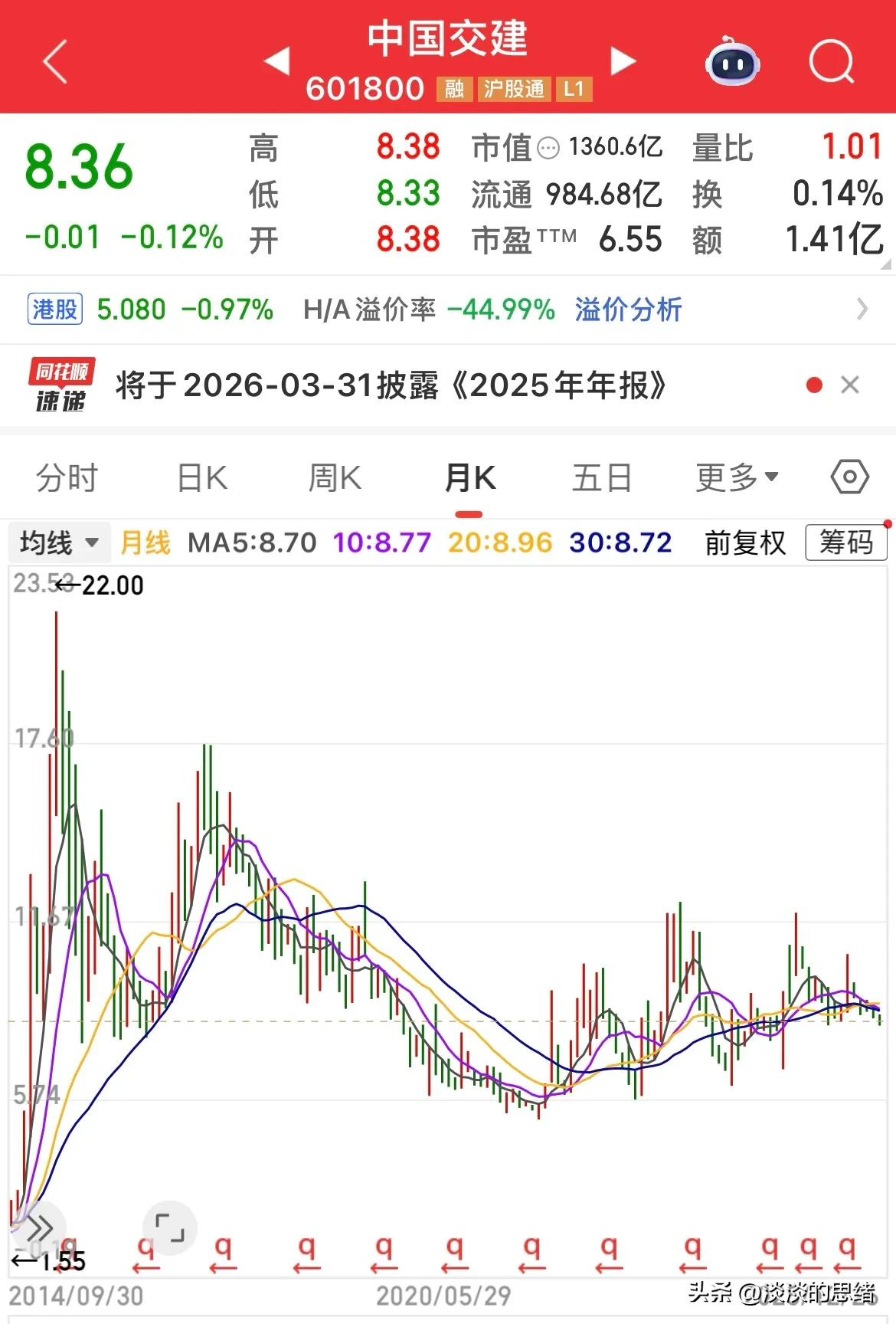This screenshot has height=1324, width=896.
Task: Switch to the 日K daily chart tab
Action: [x=201, y=477]
